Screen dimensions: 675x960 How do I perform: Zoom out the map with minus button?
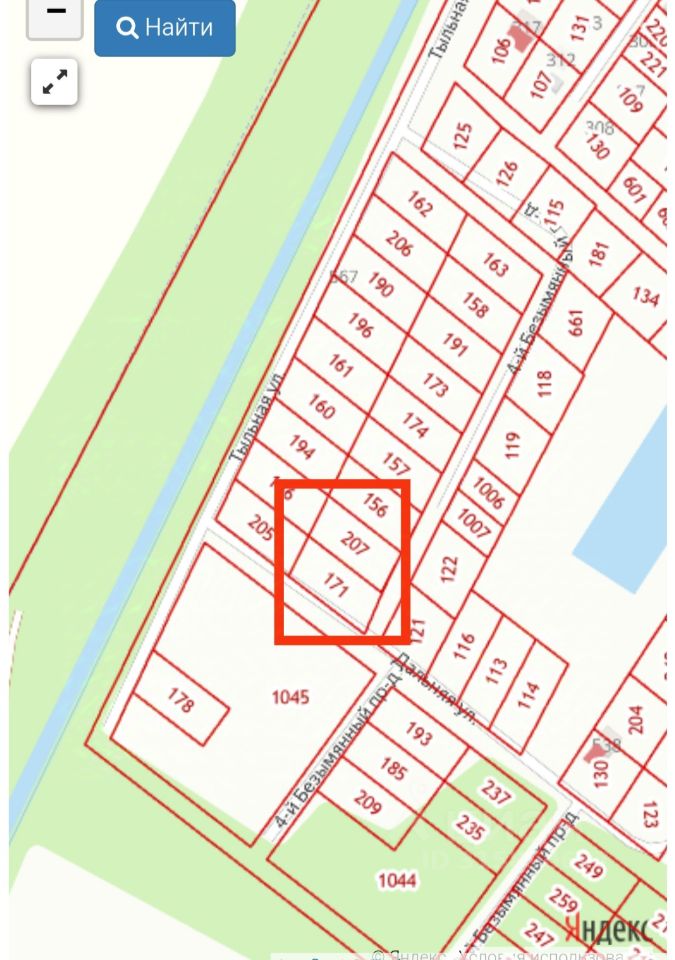(x=55, y=15)
